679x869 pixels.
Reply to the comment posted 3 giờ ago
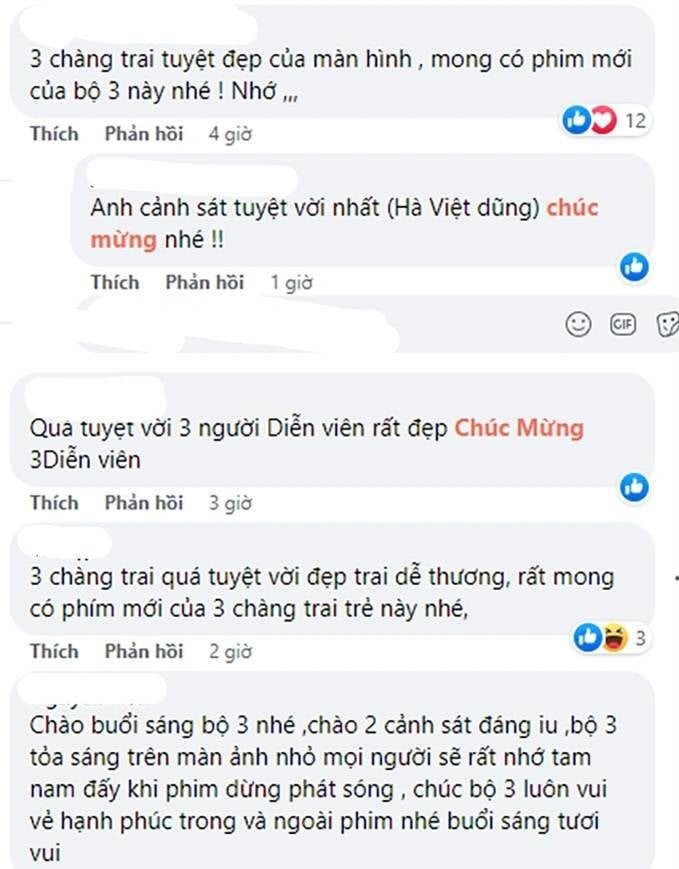pyautogui.click(x=143, y=502)
